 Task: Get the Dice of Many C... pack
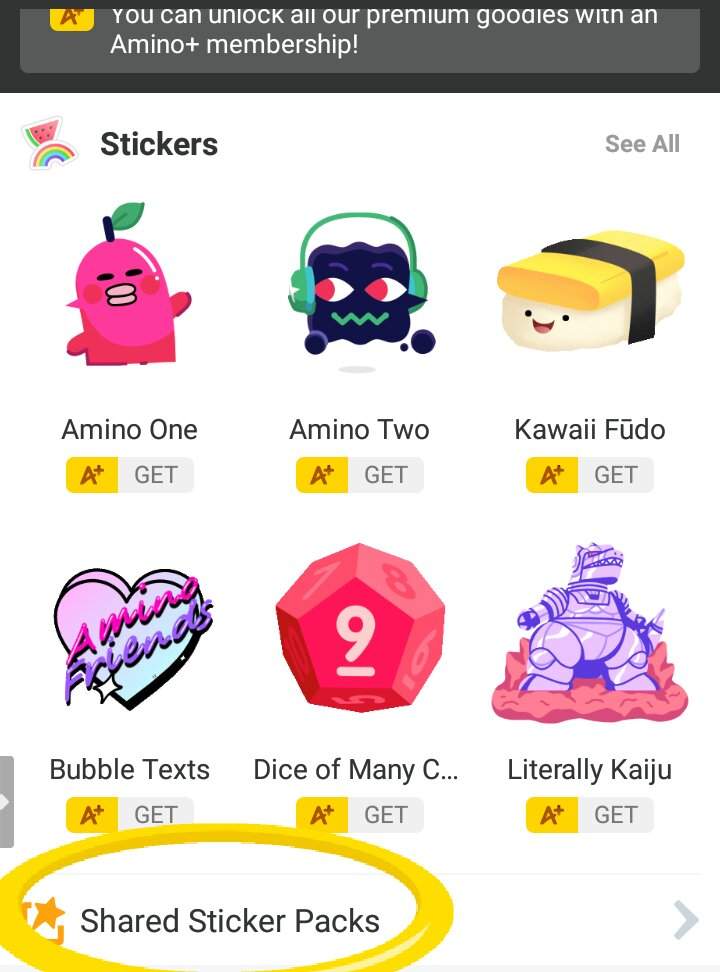(x=360, y=815)
